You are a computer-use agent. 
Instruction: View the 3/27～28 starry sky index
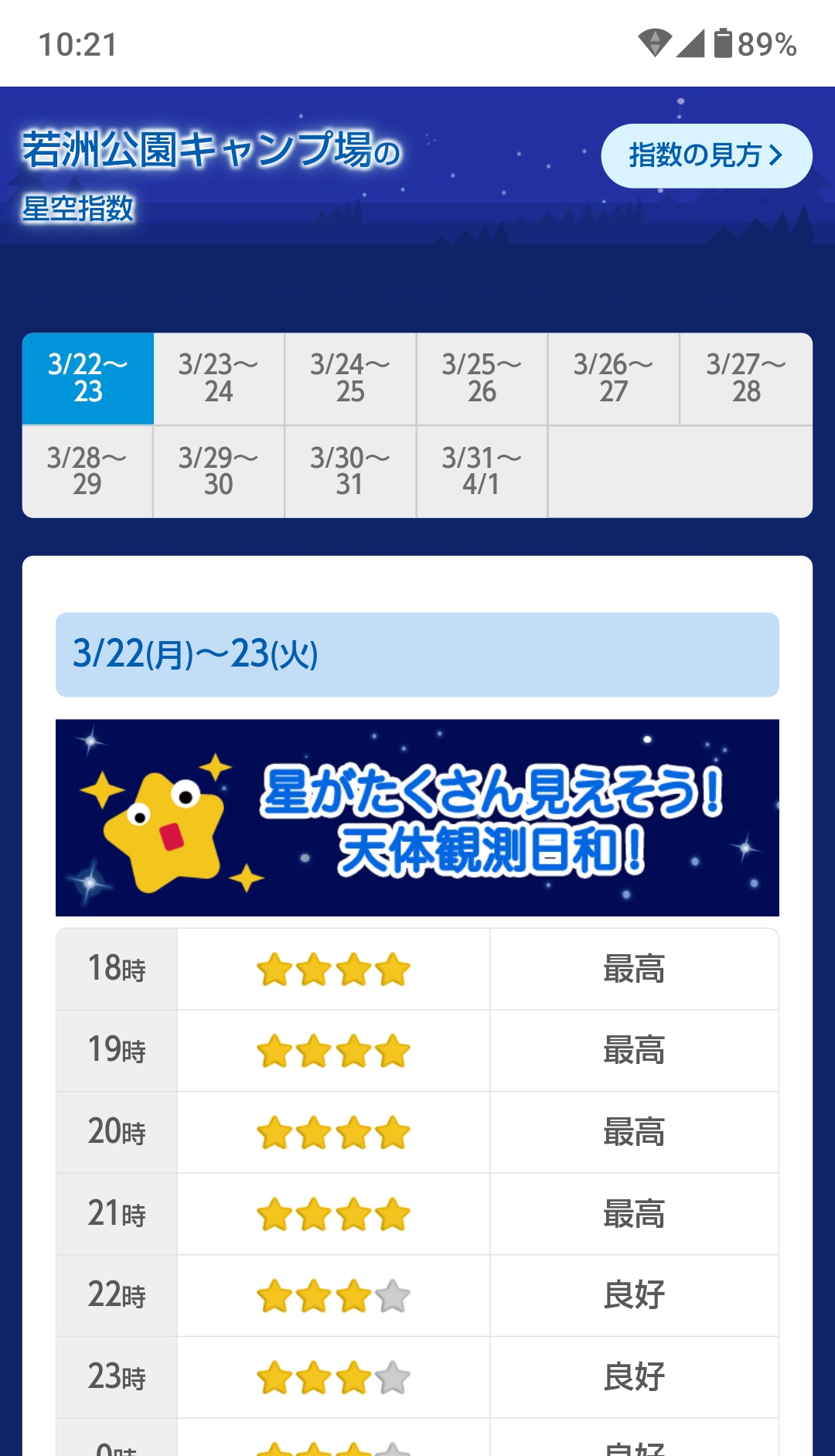(745, 378)
